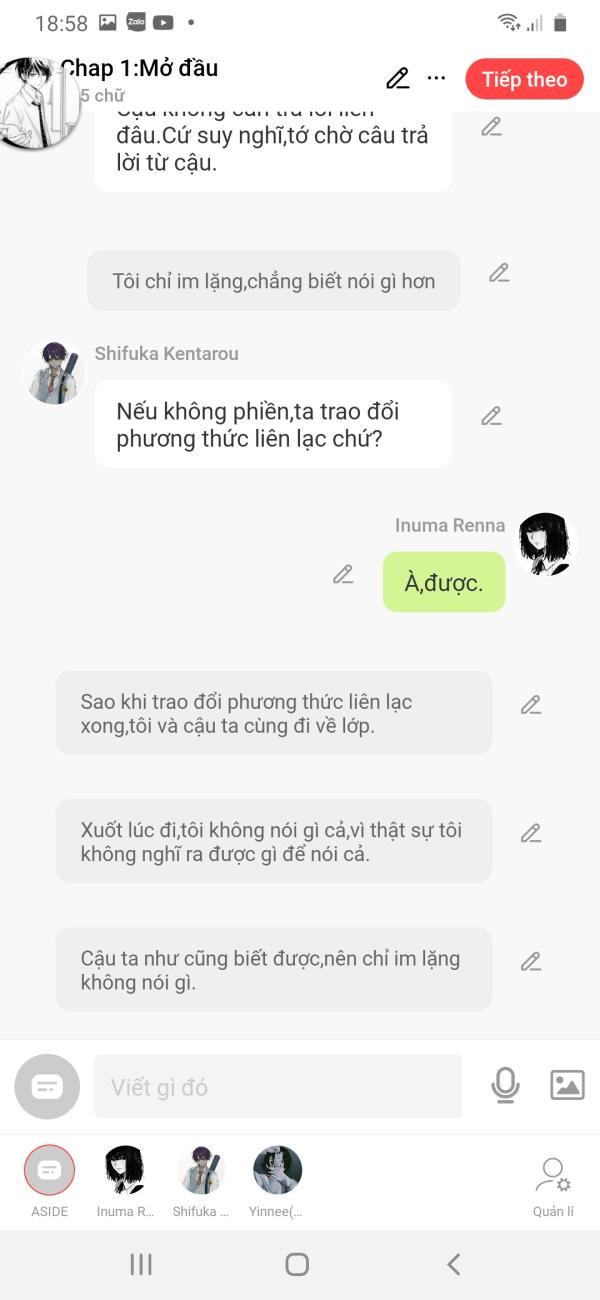This screenshot has width=600, height=1300.
Task: Open Quản lí character management
Action: (x=553, y=1180)
